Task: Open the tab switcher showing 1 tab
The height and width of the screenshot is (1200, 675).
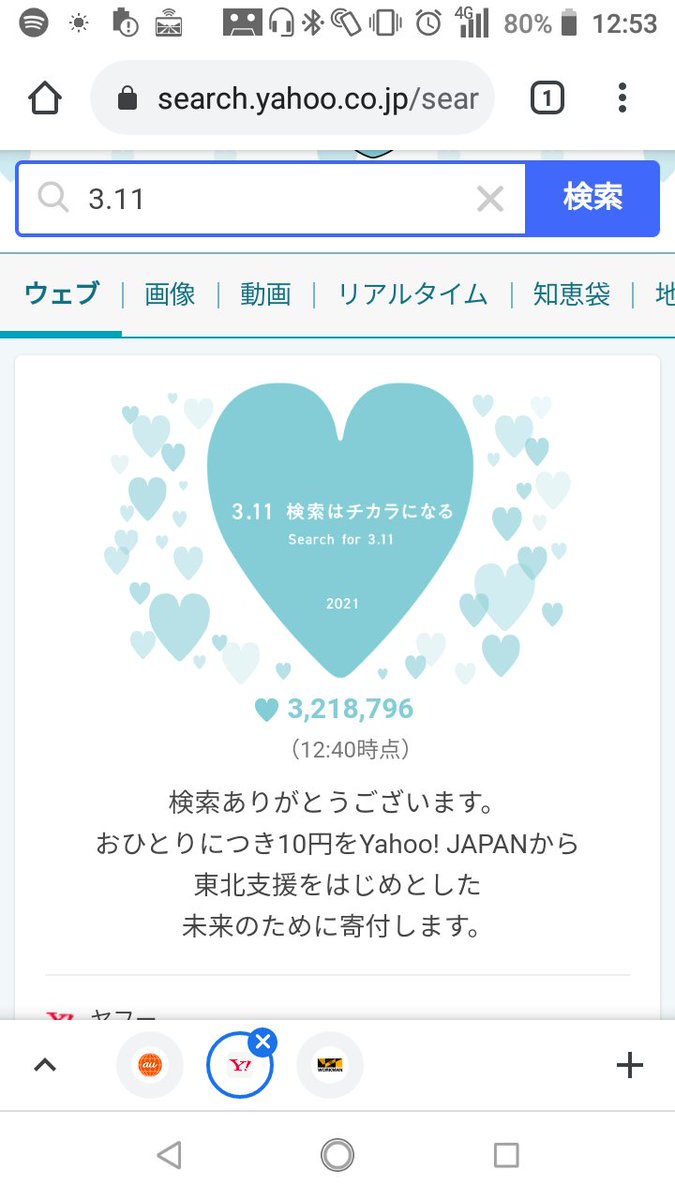Action: click(547, 98)
